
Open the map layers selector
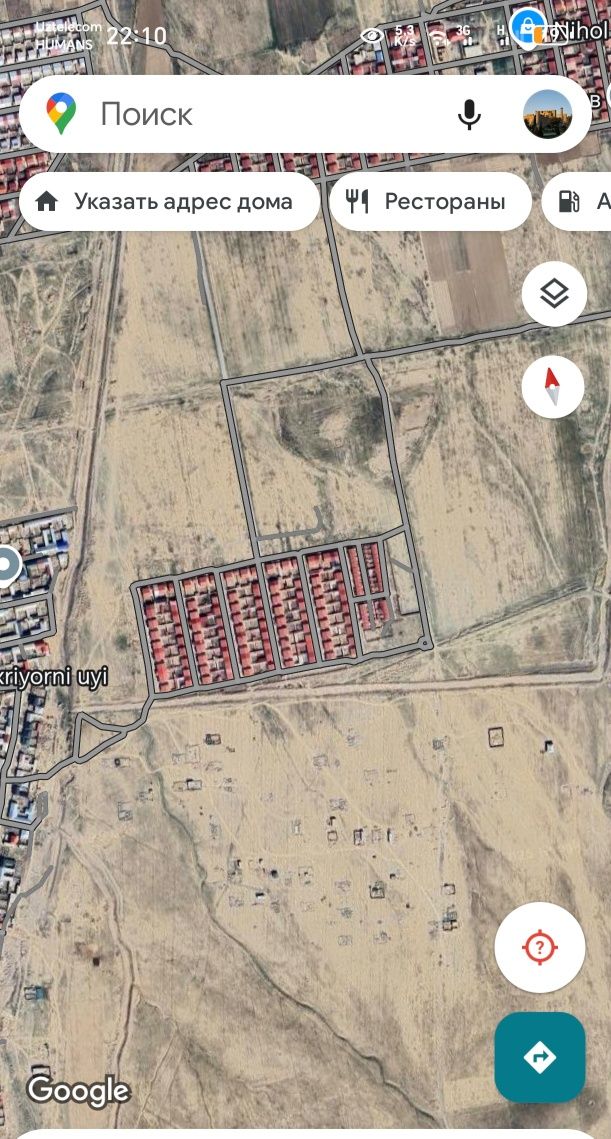(x=554, y=294)
